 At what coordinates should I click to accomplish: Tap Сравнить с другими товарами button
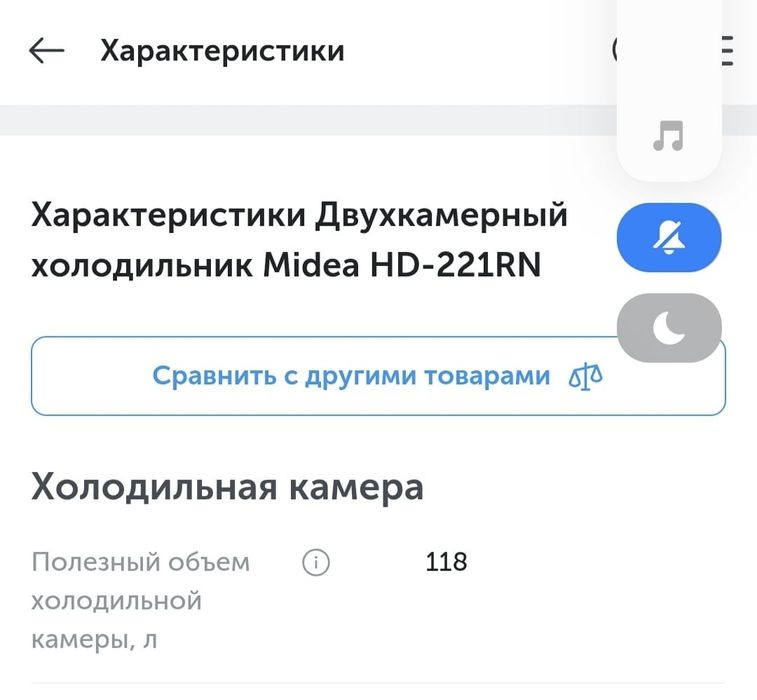point(378,376)
